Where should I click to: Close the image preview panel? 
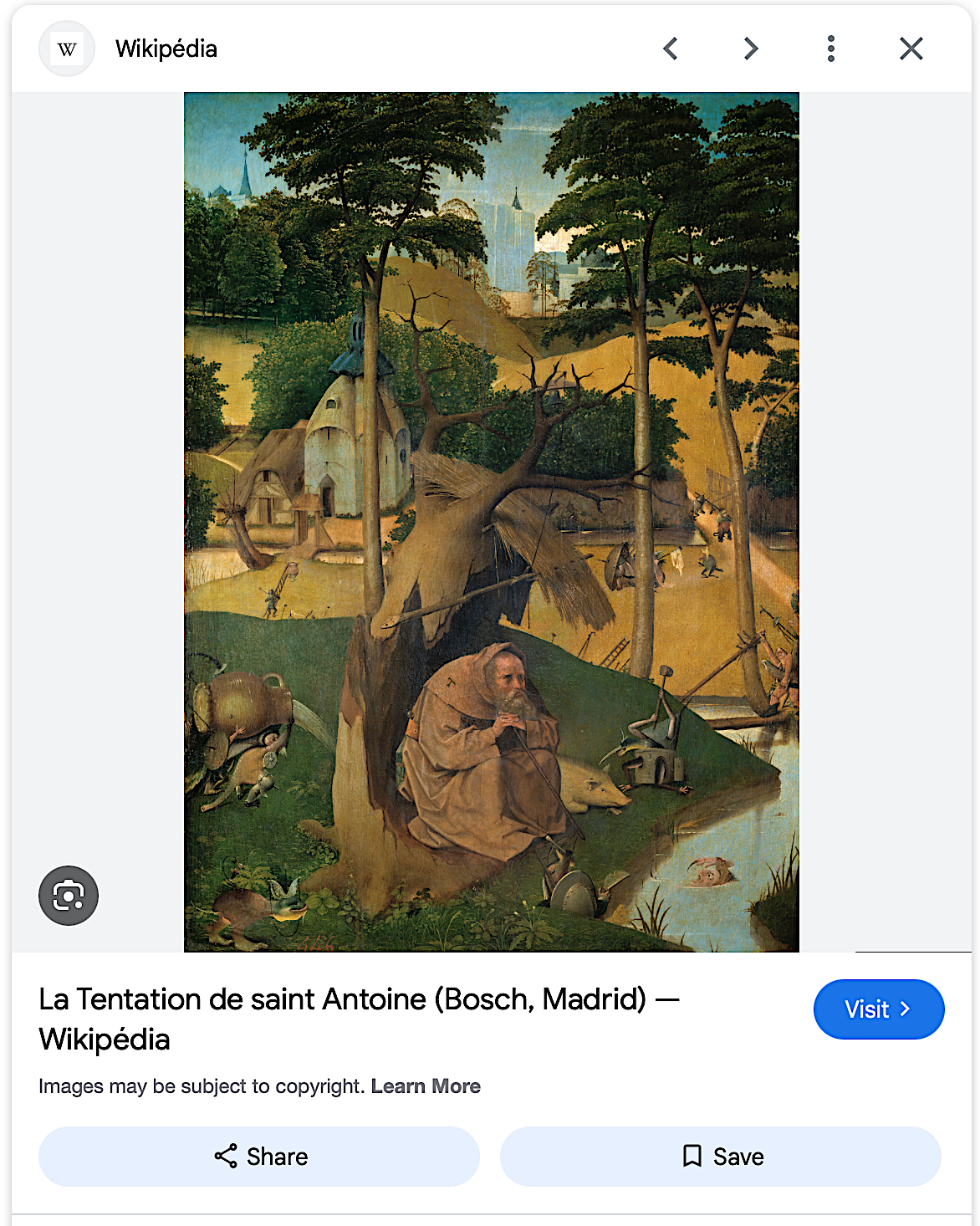(x=911, y=49)
